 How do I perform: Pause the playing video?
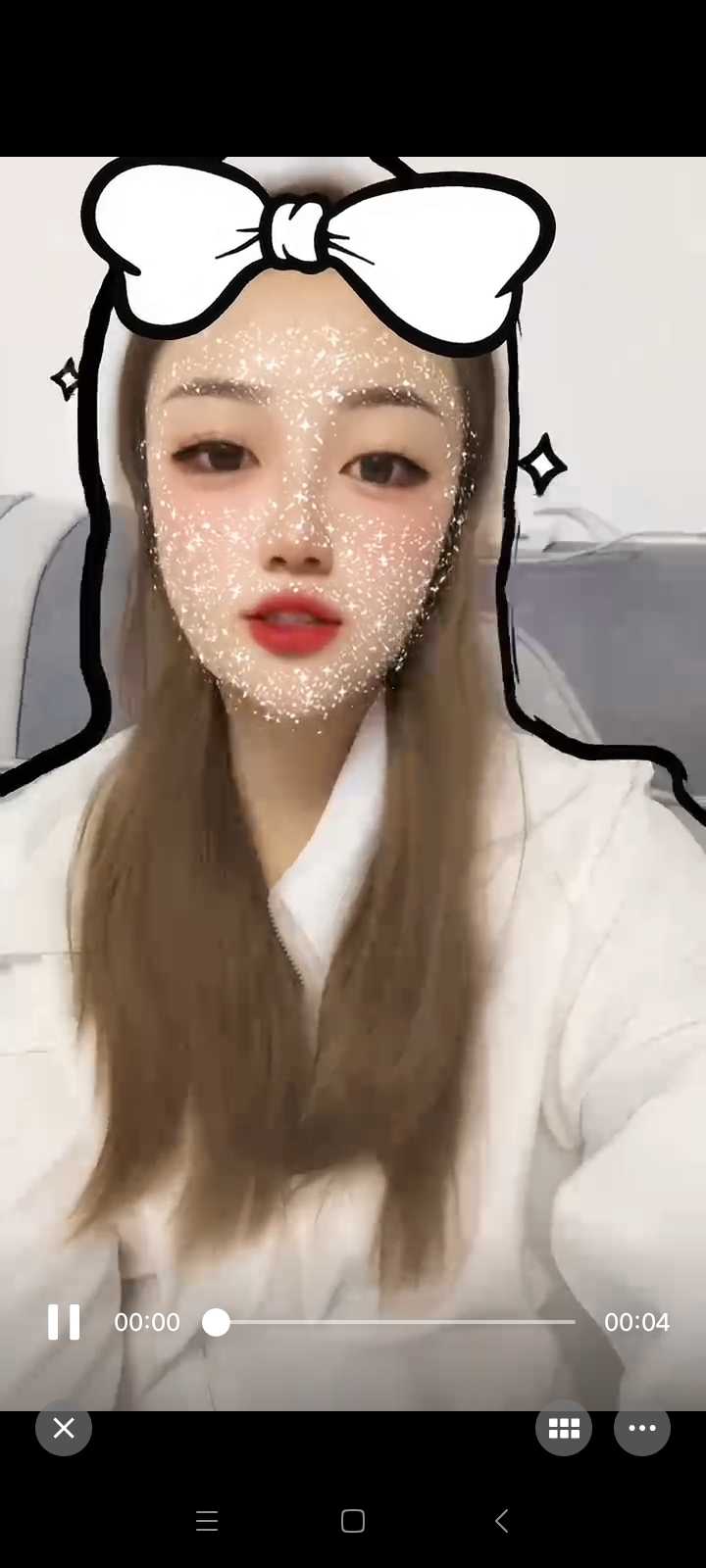click(64, 1322)
